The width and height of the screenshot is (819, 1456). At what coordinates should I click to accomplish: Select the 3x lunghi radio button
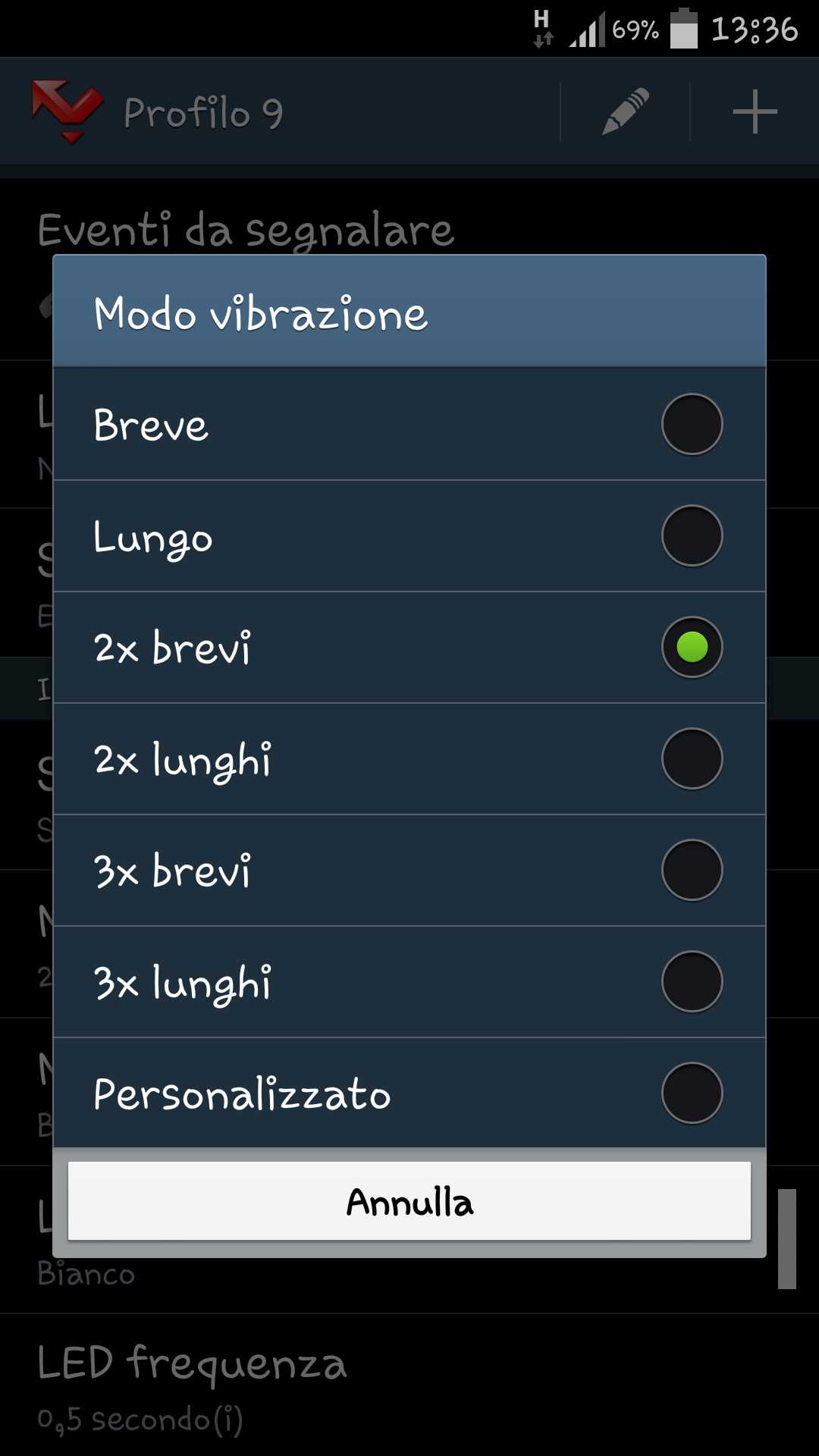pyautogui.click(x=692, y=981)
